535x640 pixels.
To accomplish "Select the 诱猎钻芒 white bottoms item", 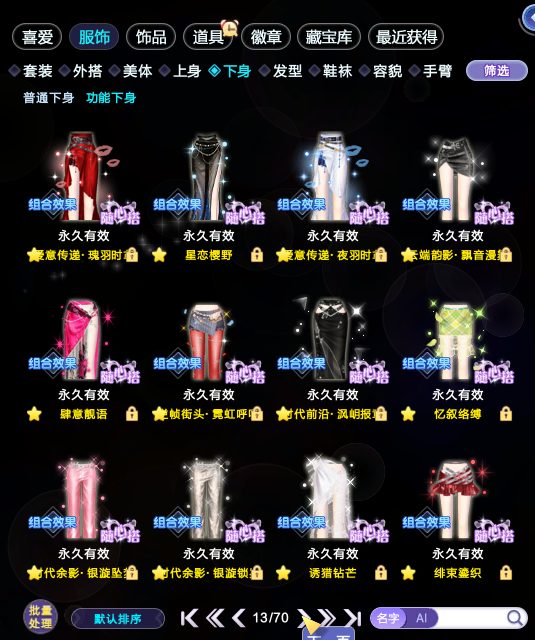I will (x=333, y=516).
